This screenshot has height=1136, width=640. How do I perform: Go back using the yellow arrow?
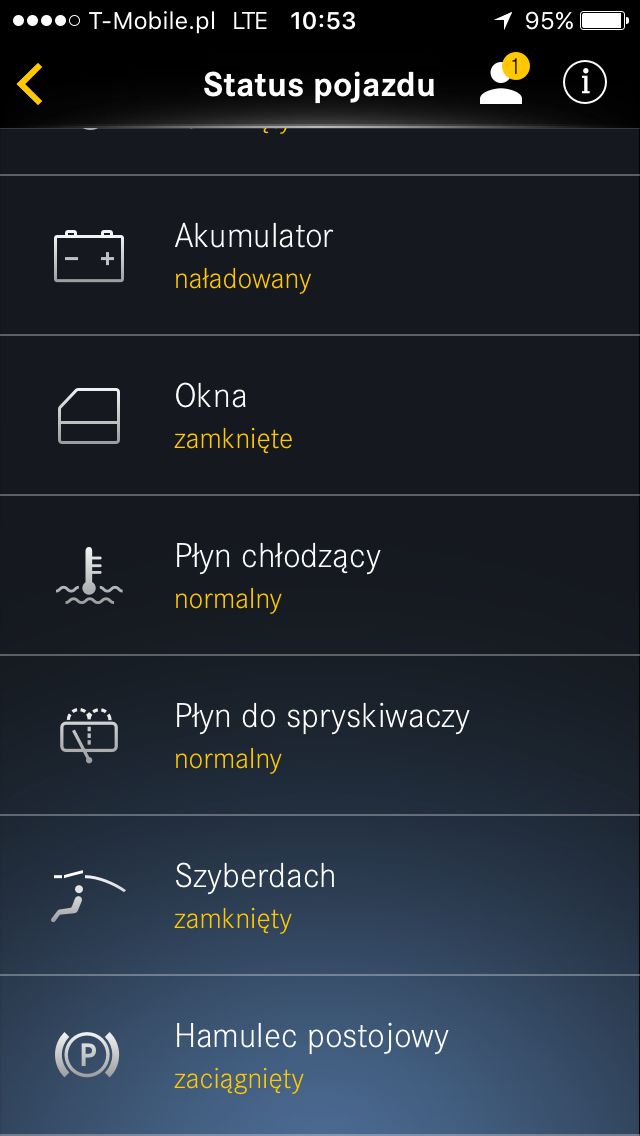(x=30, y=84)
